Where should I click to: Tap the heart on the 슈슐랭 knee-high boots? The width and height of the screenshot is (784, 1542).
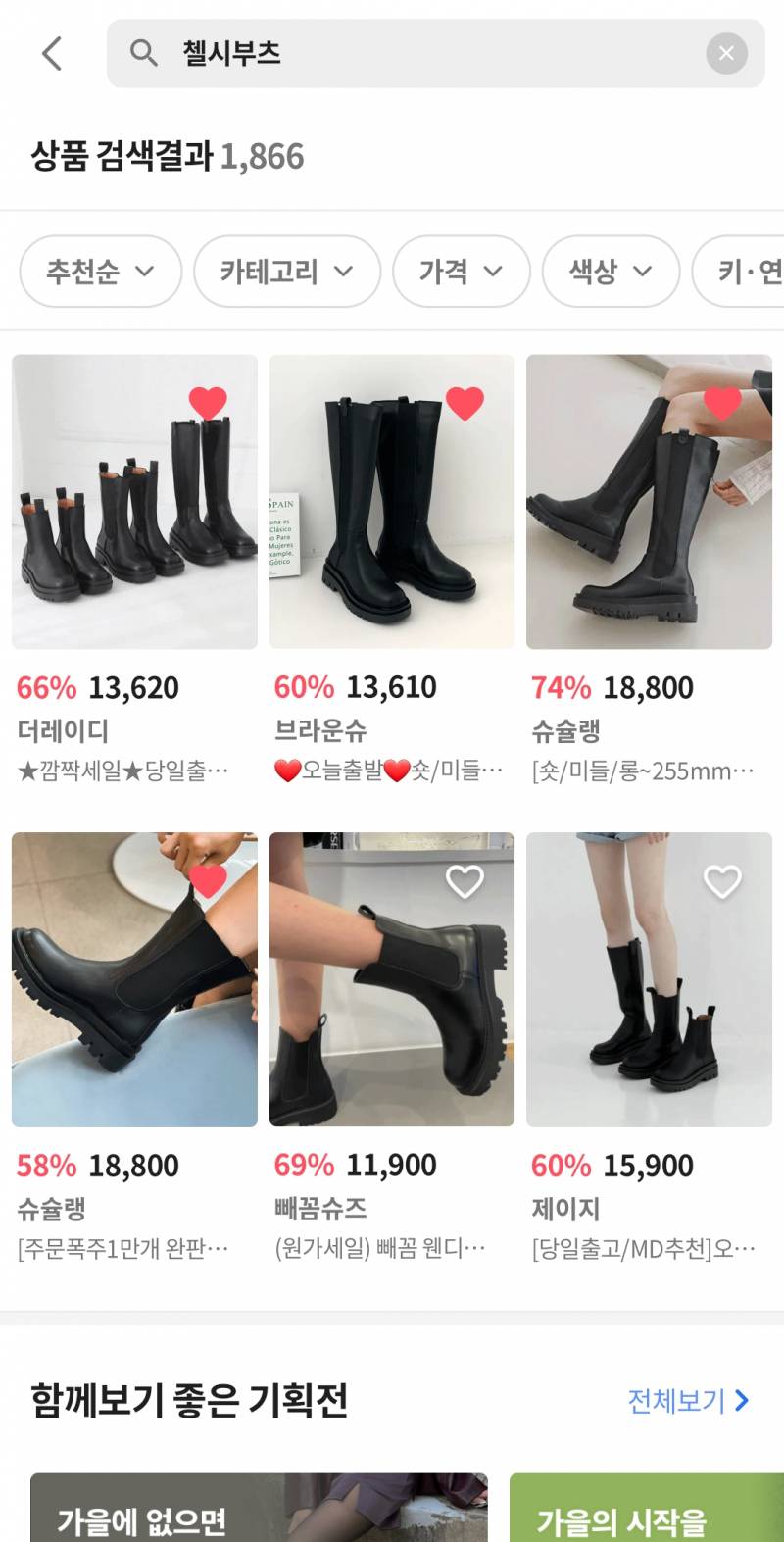pyautogui.click(x=722, y=402)
